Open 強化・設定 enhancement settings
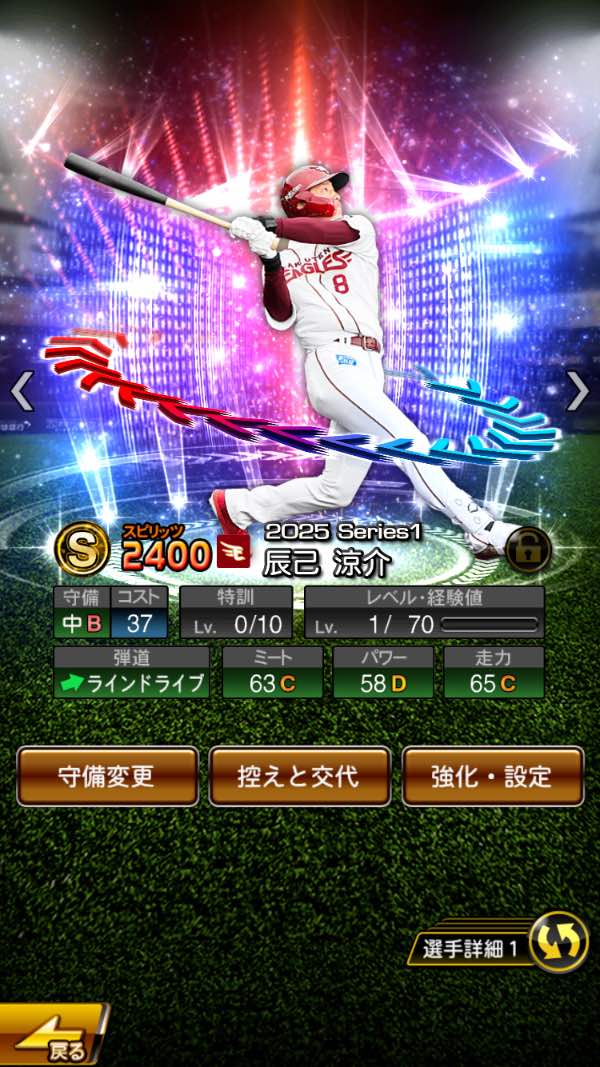This screenshot has height=1067, width=600. pyautogui.click(x=492, y=775)
